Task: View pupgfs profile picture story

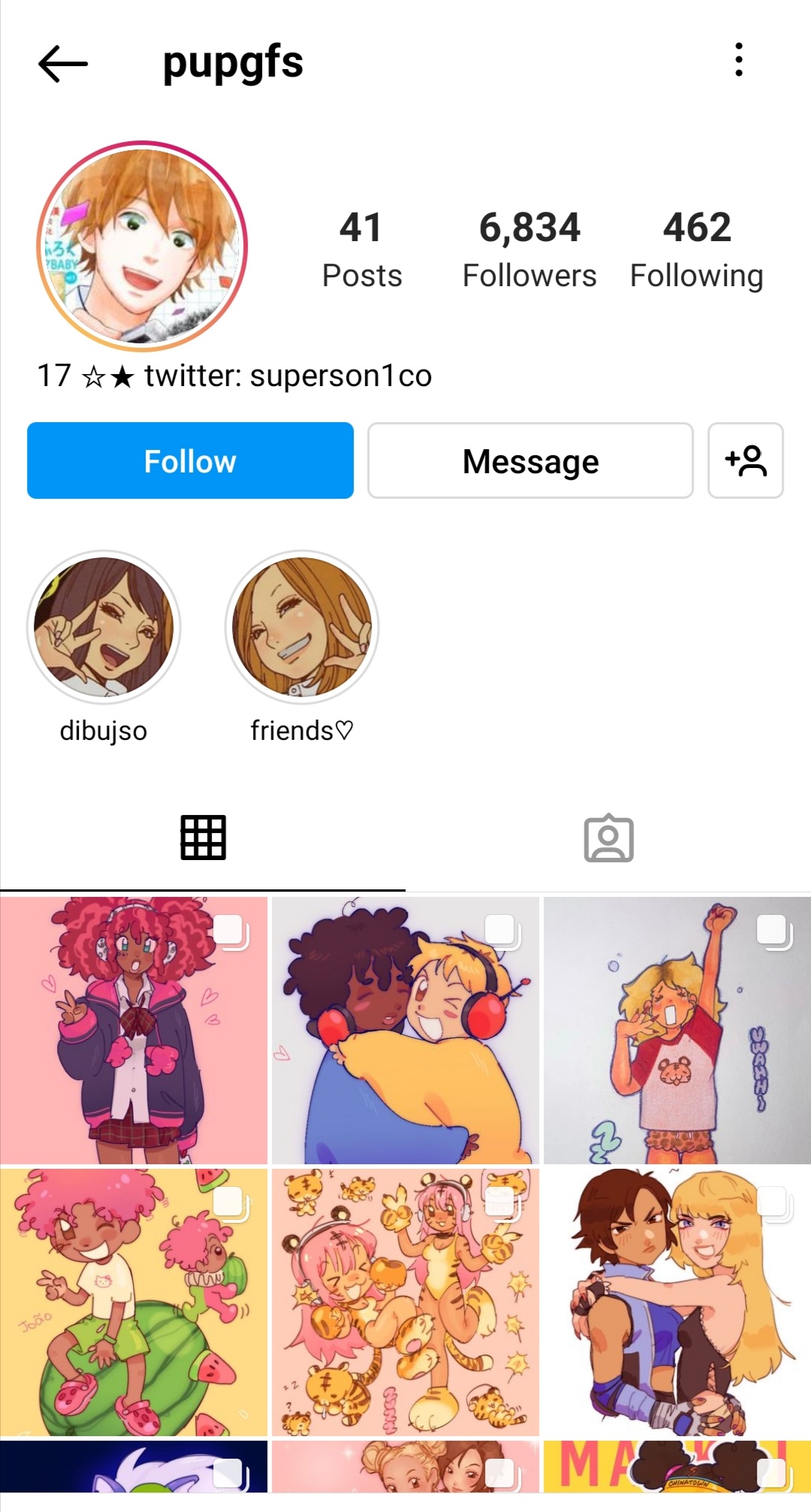Action: (x=142, y=246)
